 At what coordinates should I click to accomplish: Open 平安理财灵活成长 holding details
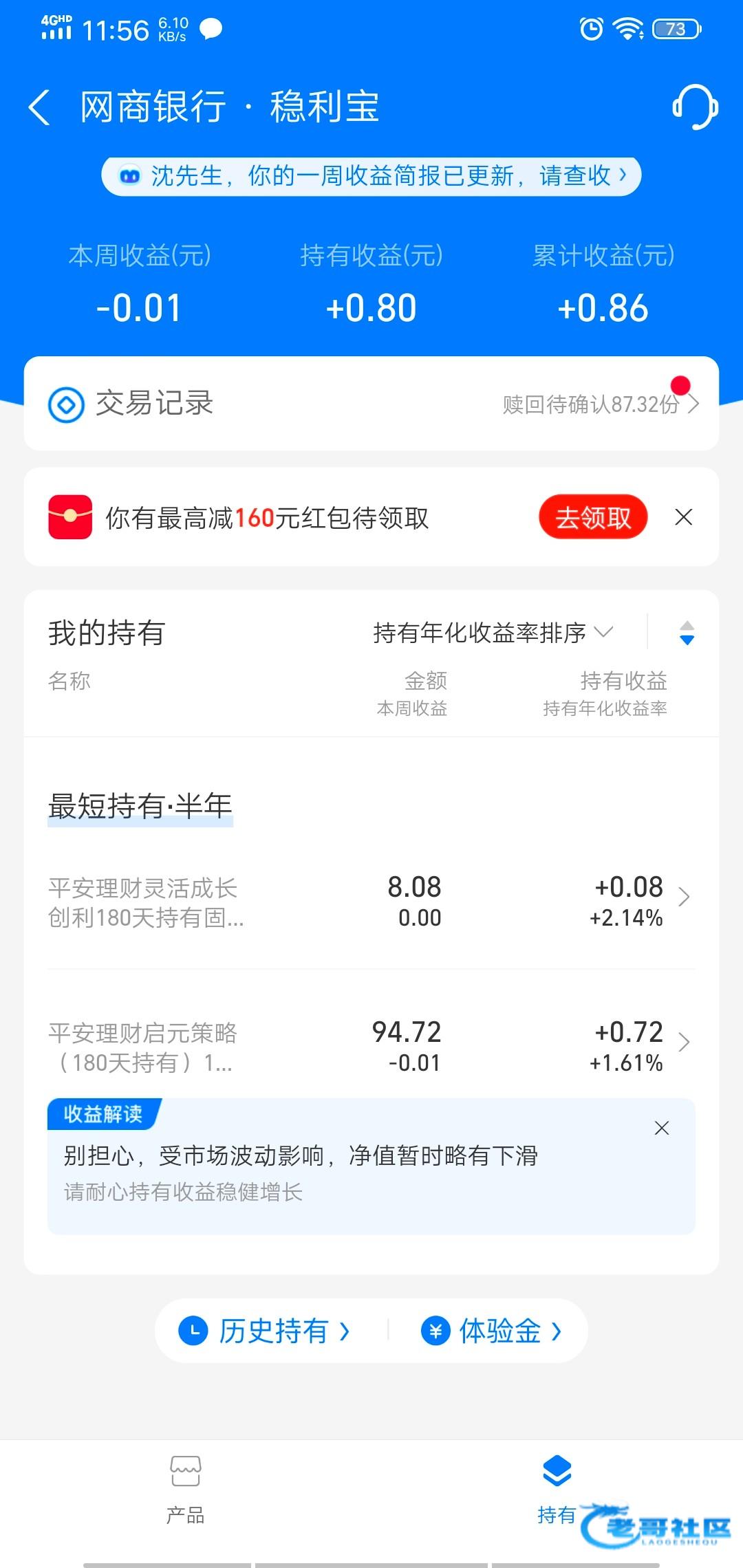click(371, 901)
